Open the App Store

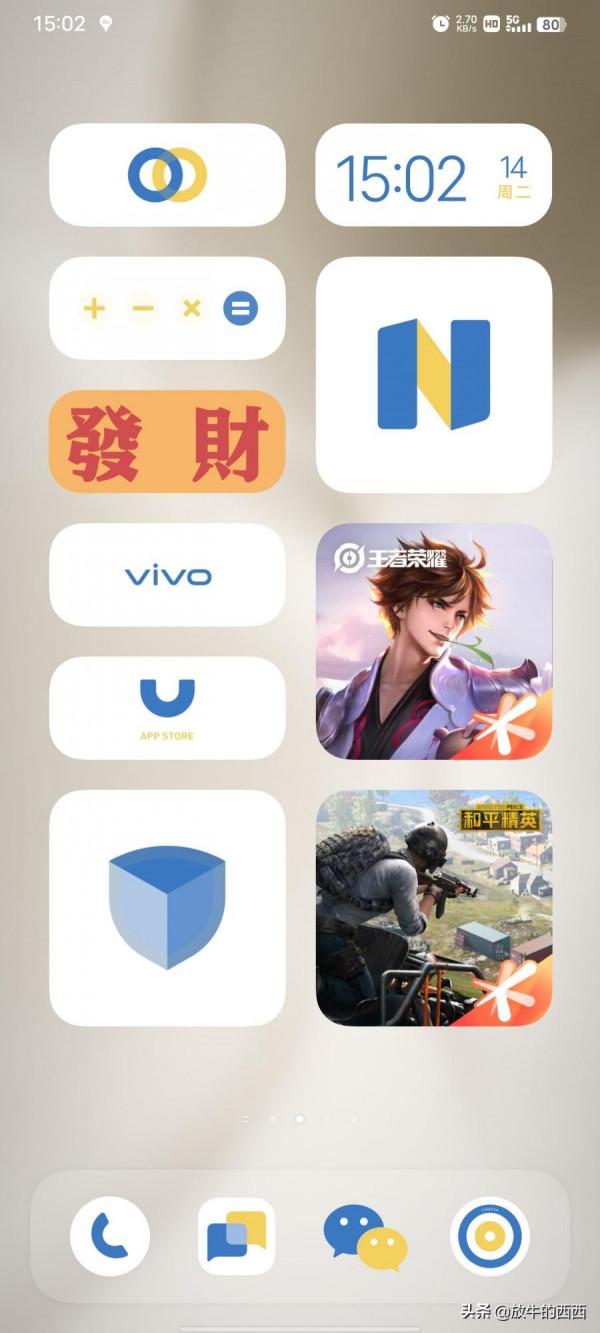pyautogui.click(x=167, y=708)
